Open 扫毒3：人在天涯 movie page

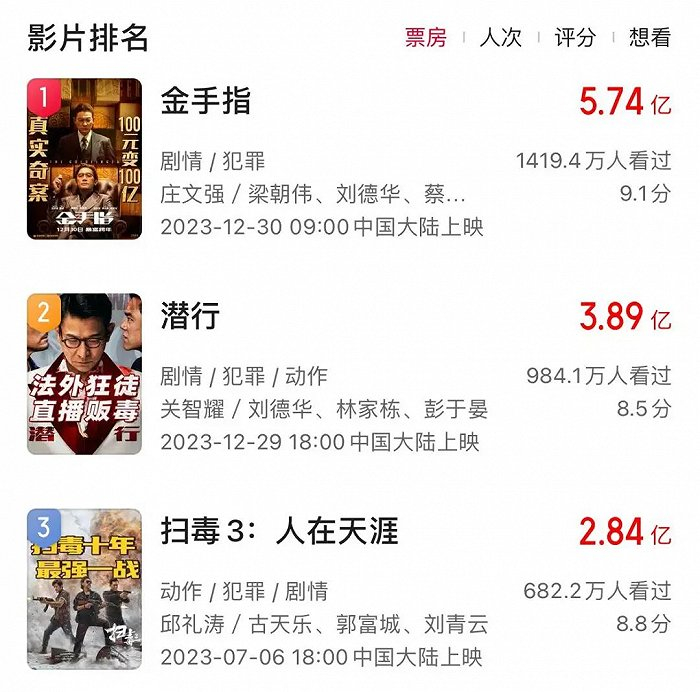pos(279,531)
